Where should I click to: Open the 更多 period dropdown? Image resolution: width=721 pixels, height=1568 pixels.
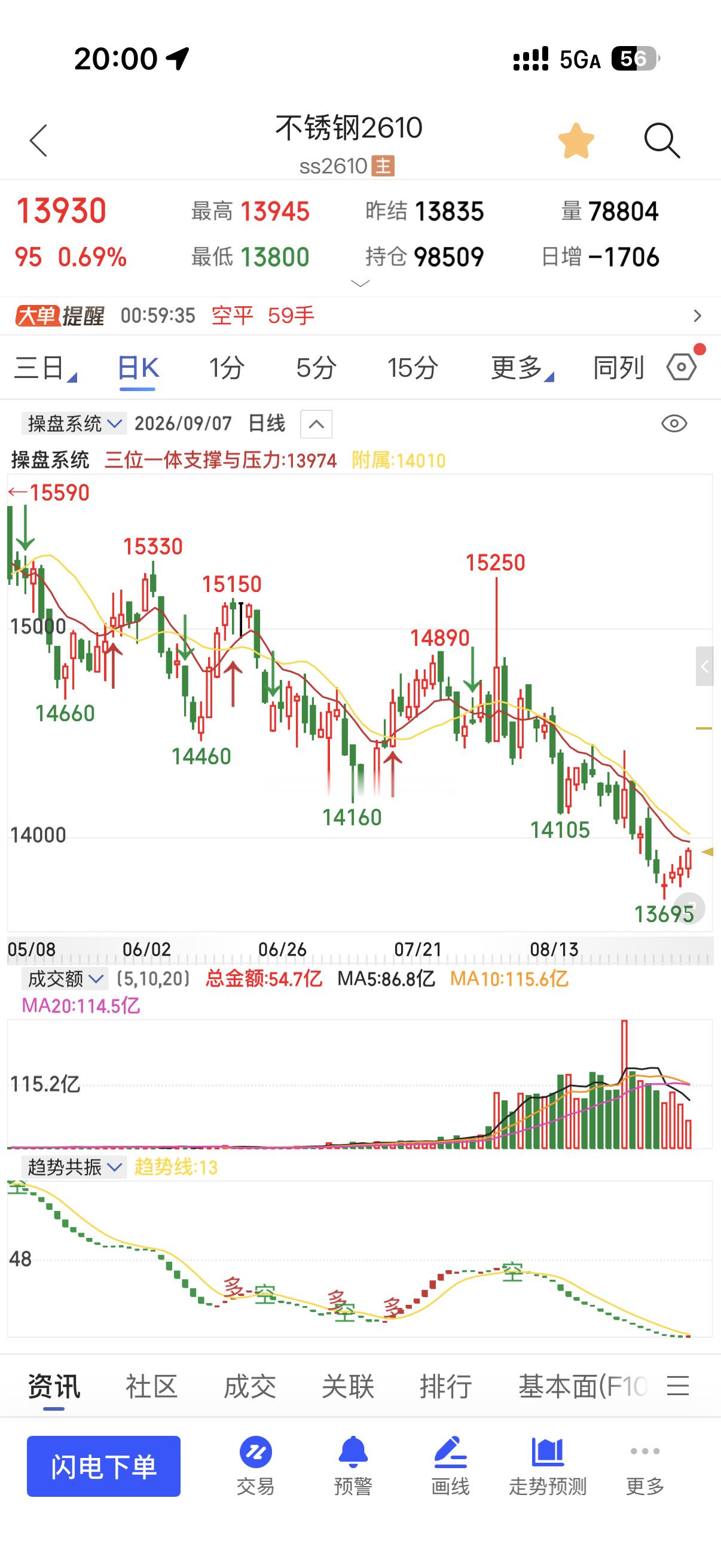521,368
